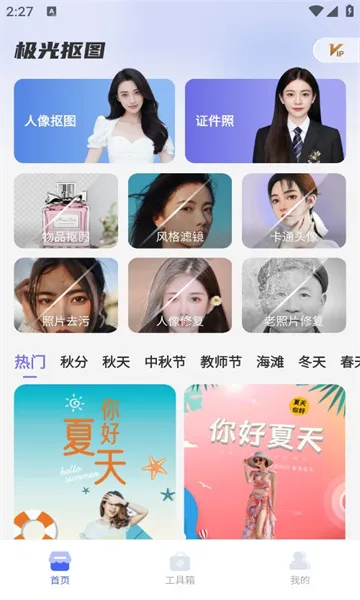
Task: Select the 热门 tab
Action: click(30, 362)
